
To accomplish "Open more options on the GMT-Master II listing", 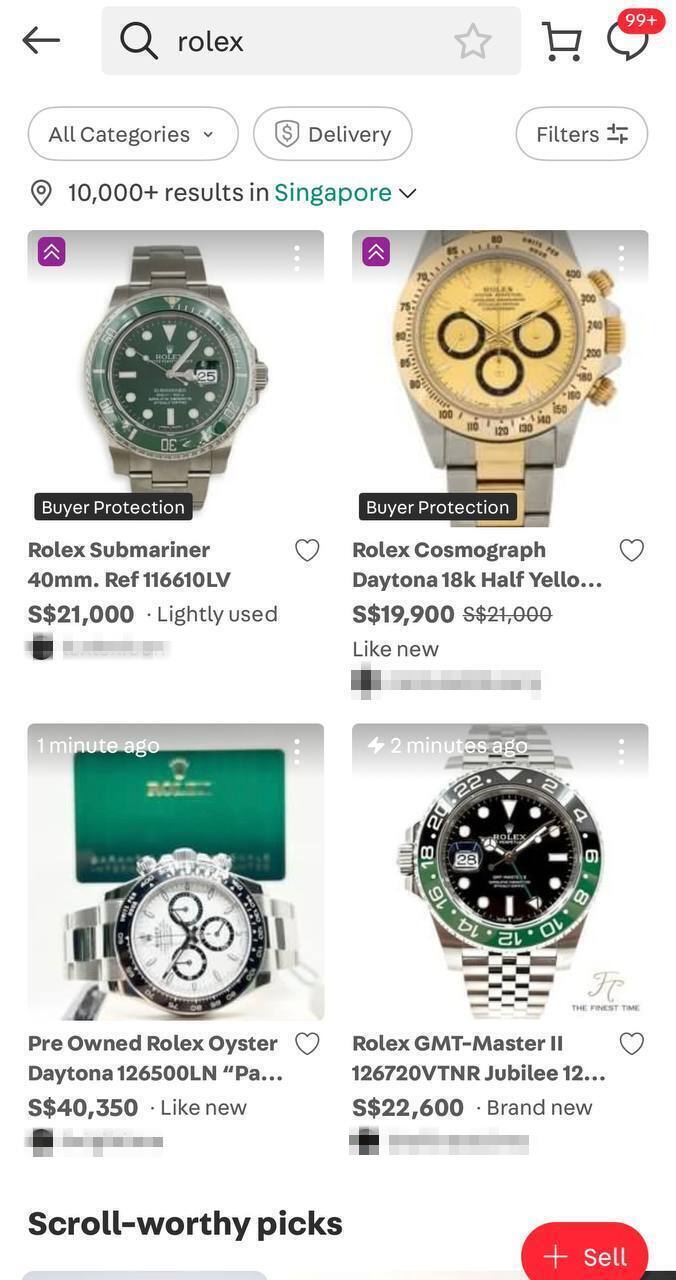I will pyautogui.click(x=621, y=751).
